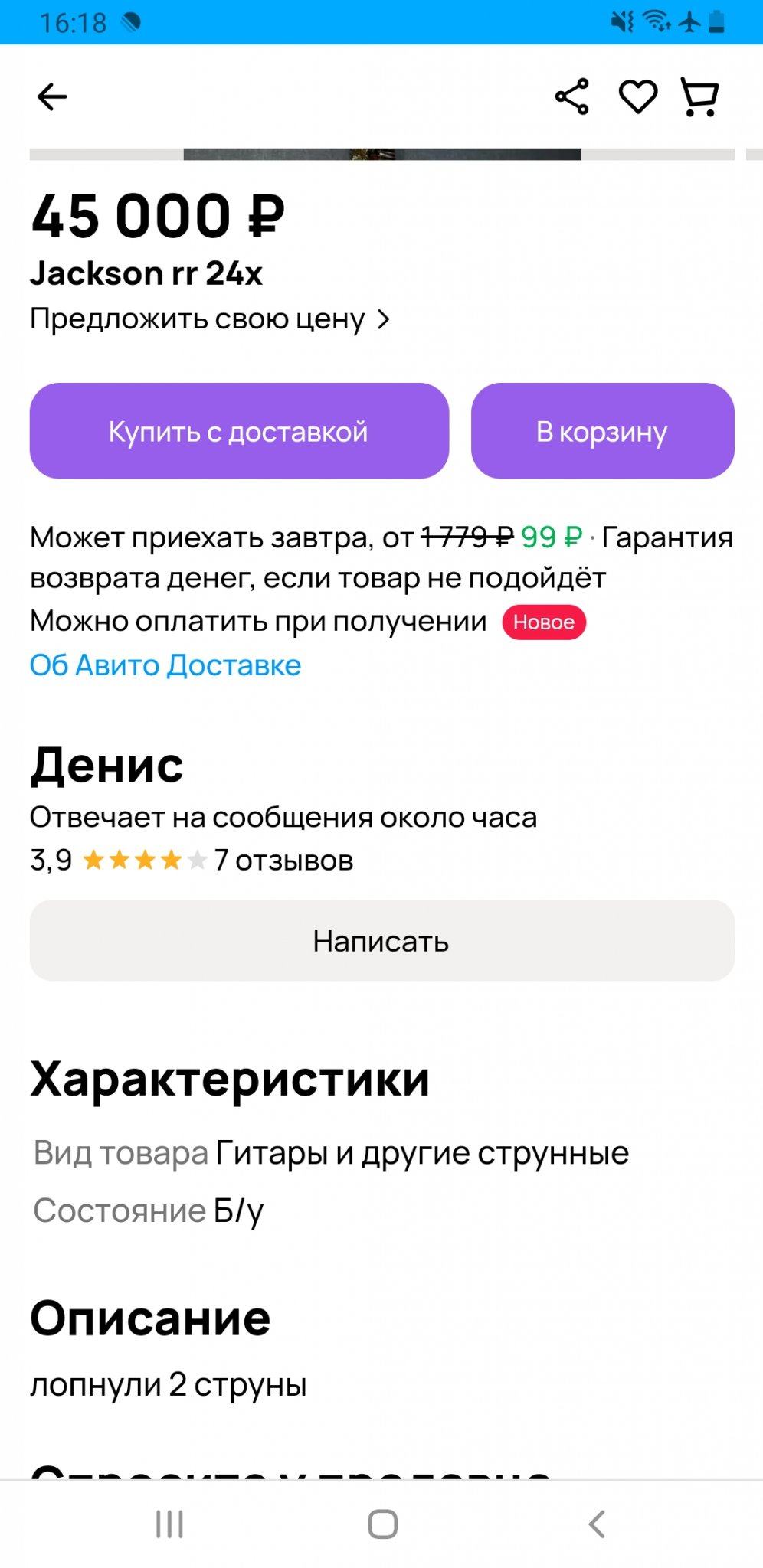This screenshot has height=1568, width=763.
Task: Share this Jackson rr 24x listing
Action: click(x=571, y=97)
